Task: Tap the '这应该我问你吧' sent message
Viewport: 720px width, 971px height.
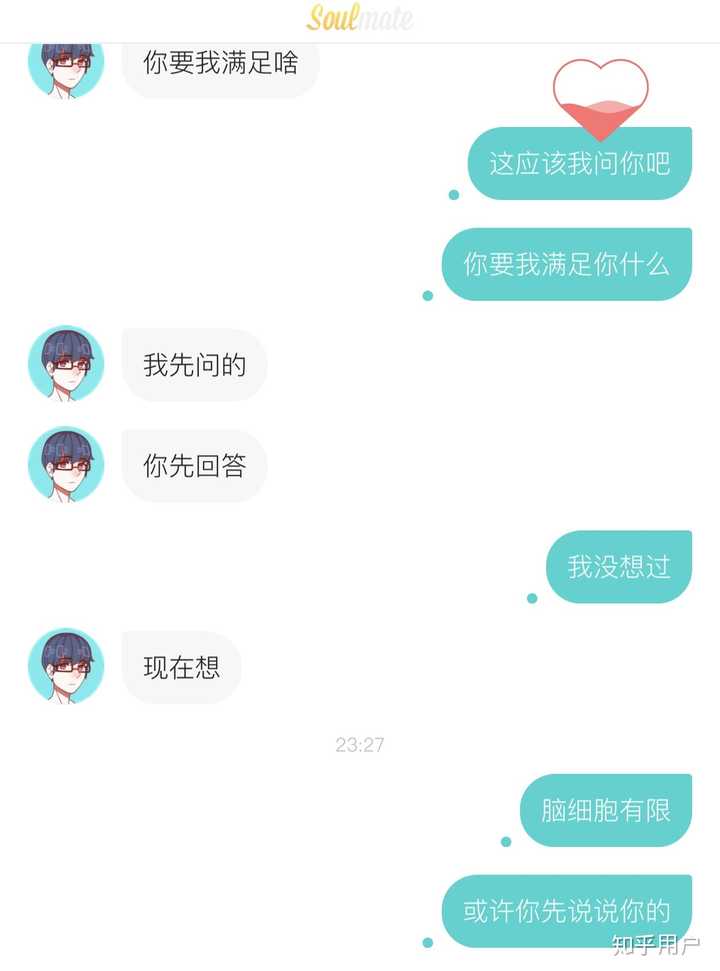Action: coord(580,162)
